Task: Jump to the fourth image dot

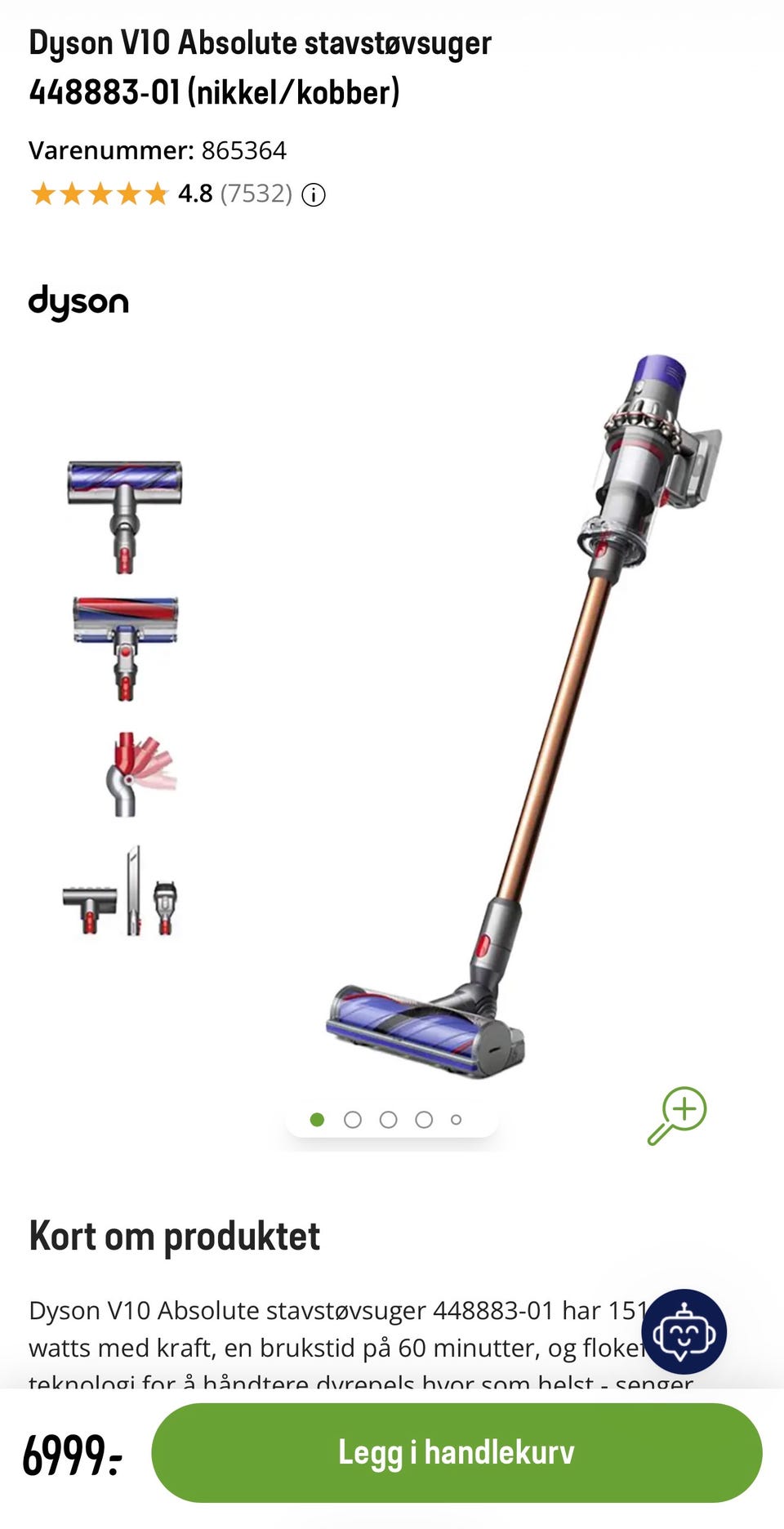Action: 424,1120
